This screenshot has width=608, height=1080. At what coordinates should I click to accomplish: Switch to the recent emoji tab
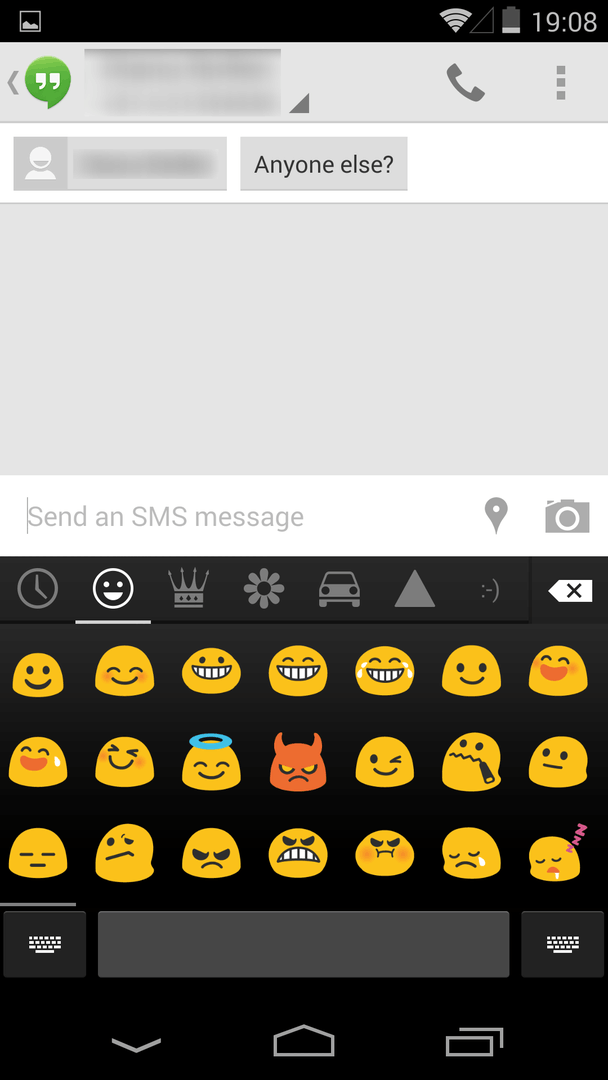point(37,589)
